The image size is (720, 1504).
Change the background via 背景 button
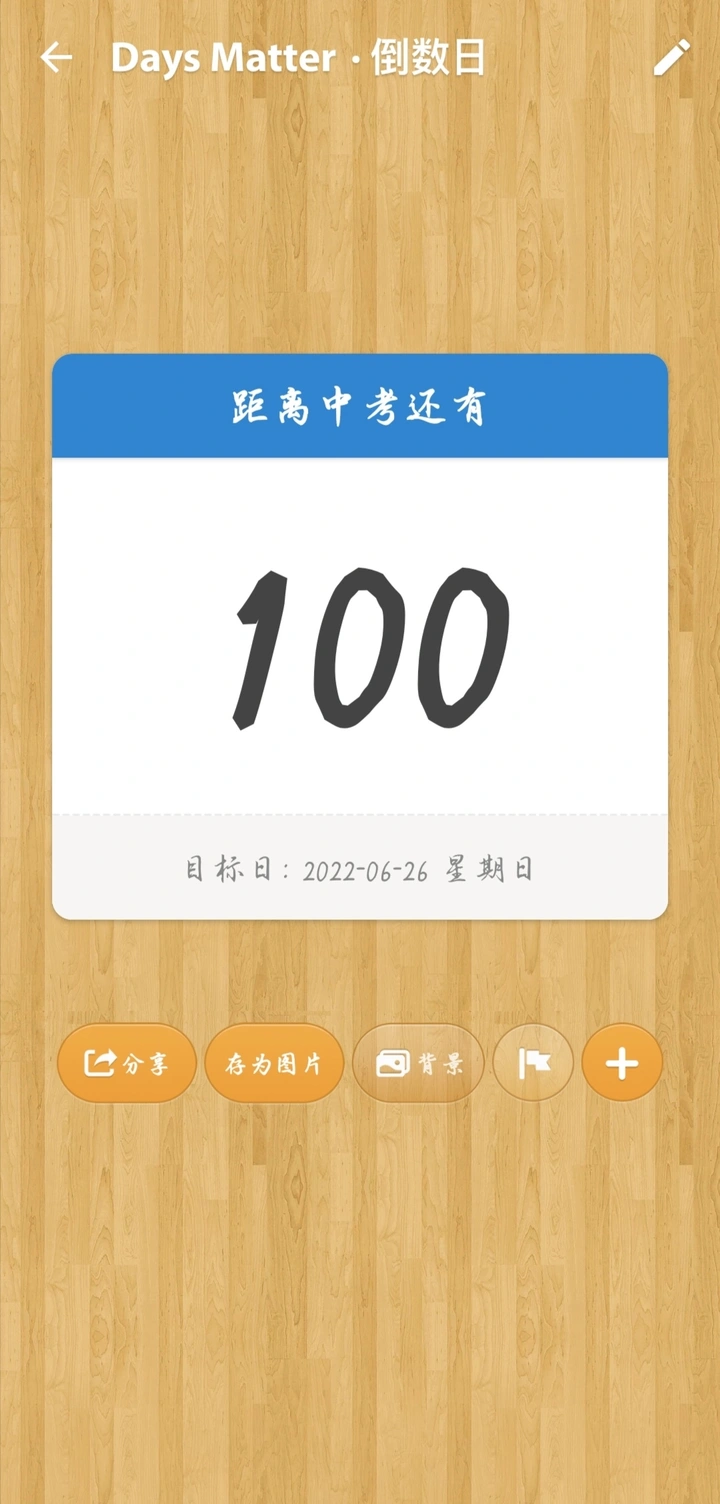(419, 1063)
